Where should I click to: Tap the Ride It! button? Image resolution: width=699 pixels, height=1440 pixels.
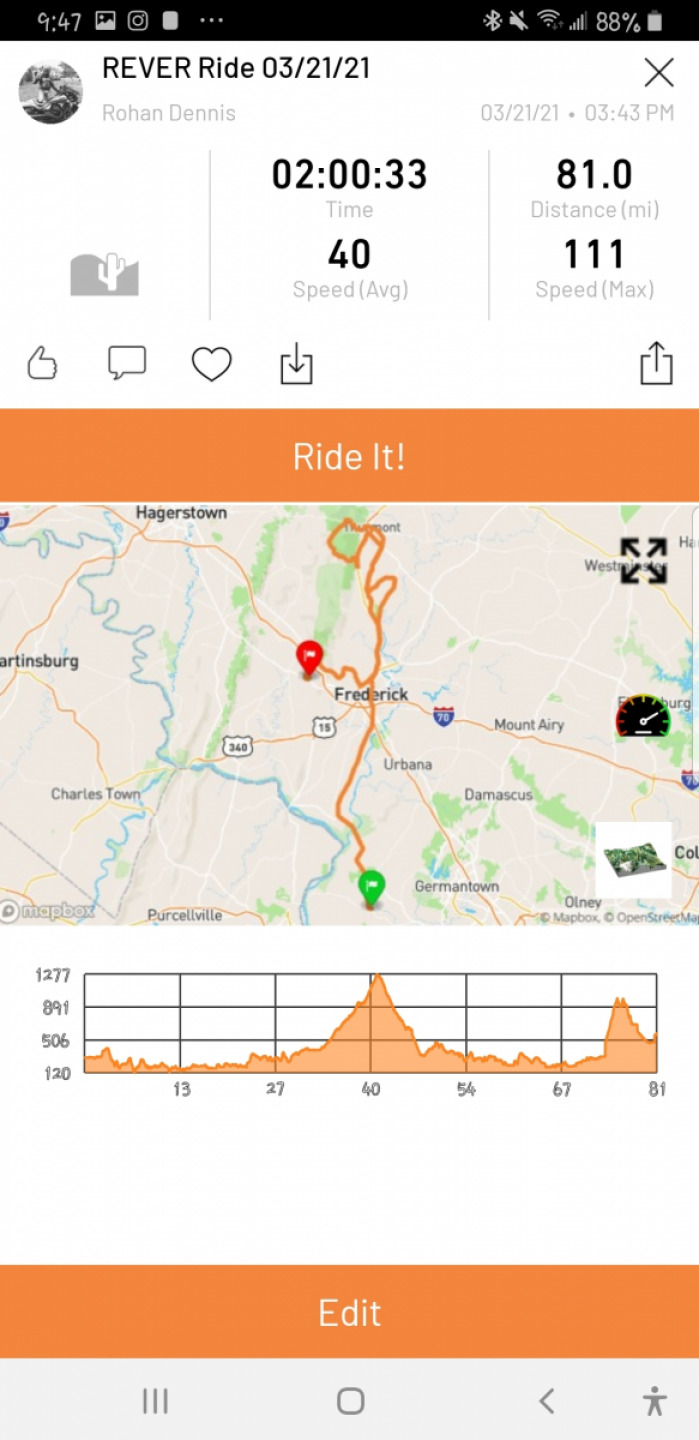[349, 456]
